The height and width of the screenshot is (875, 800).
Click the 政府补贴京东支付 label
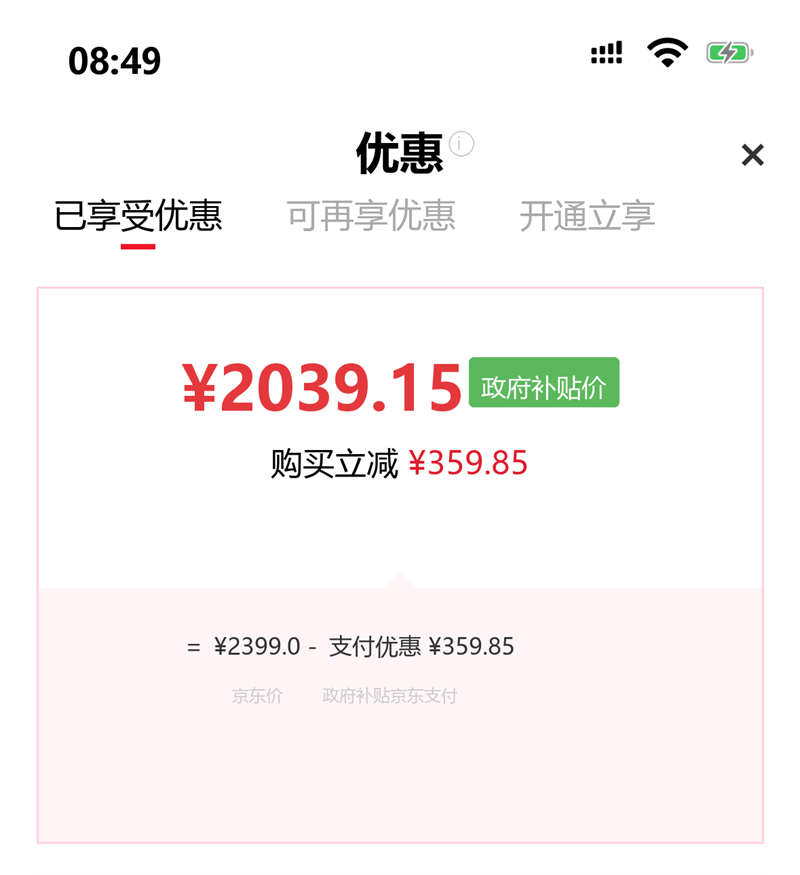tap(390, 695)
